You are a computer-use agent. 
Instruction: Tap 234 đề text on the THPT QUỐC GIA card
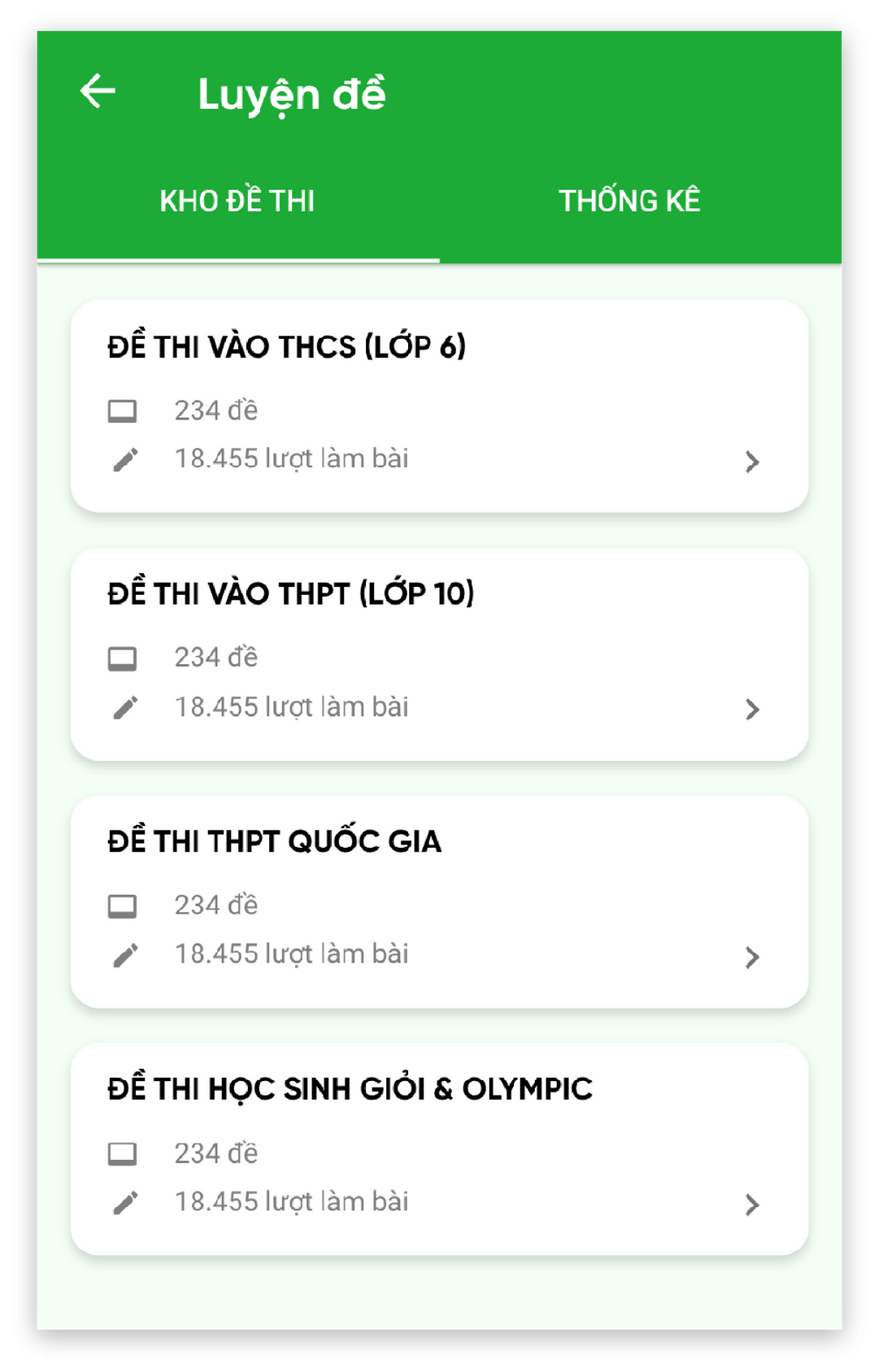coord(215,904)
